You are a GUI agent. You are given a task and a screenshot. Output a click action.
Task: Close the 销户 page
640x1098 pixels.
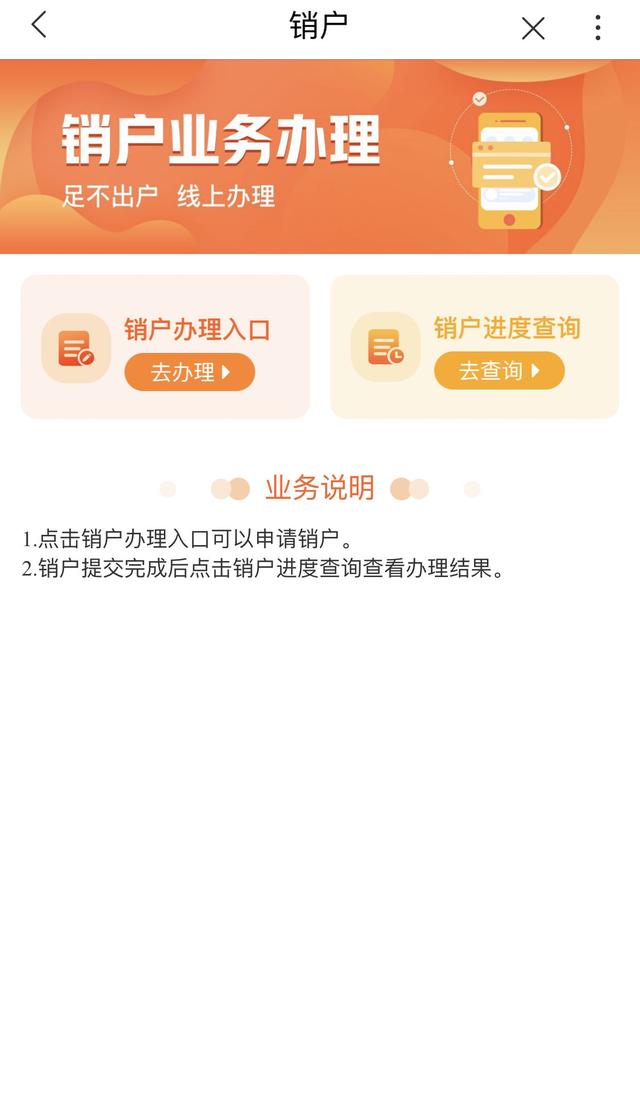pos(533,28)
